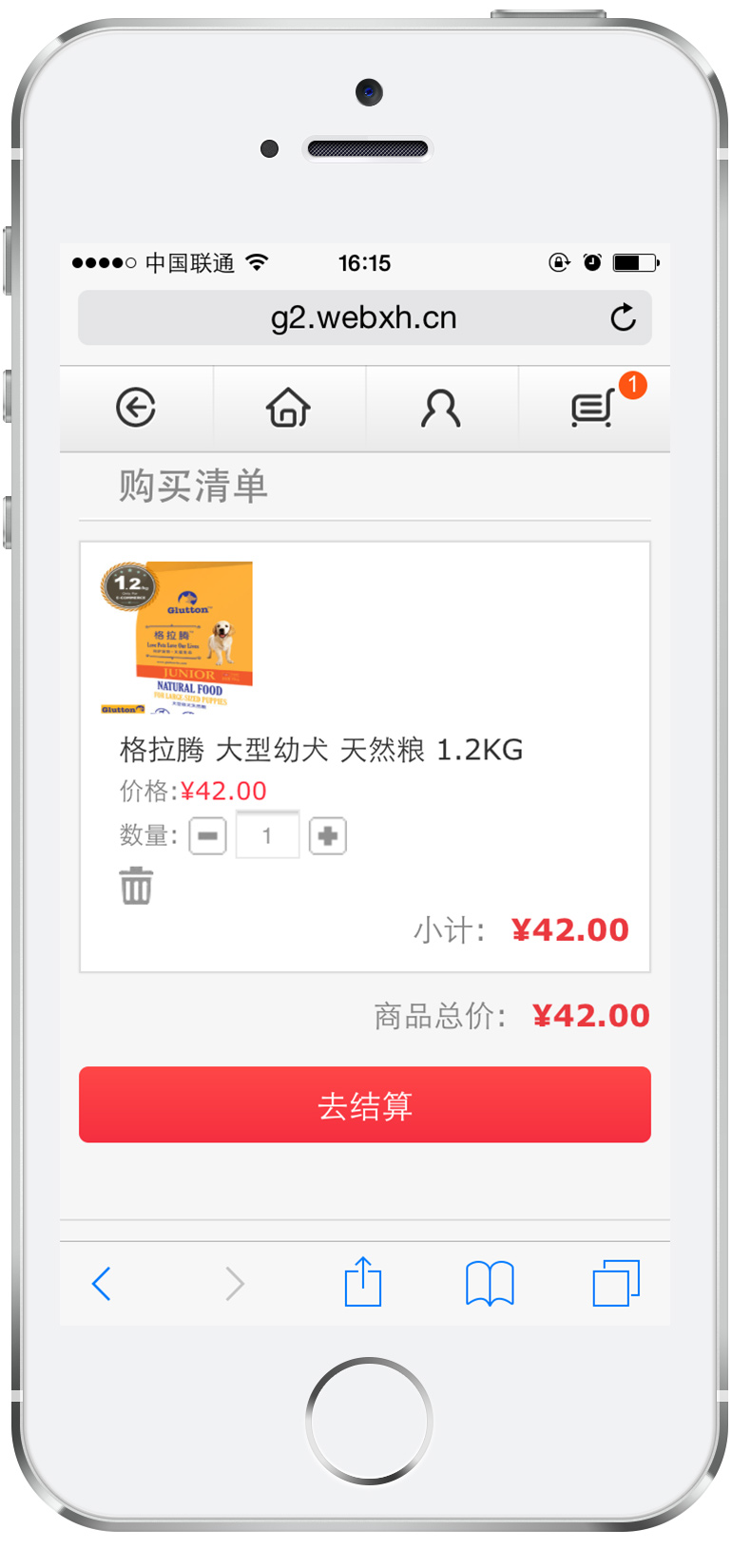Increase quantity with the plus button
This screenshot has width=732, height=1568.
click(x=327, y=836)
